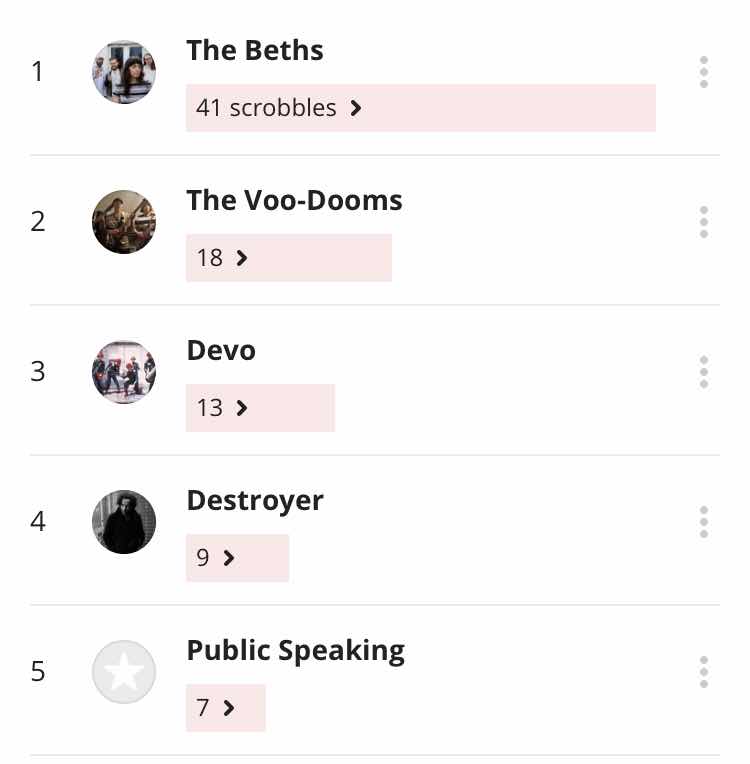Open more options for Devo
Viewport: 750px width, 764px height.
(704, 372)
